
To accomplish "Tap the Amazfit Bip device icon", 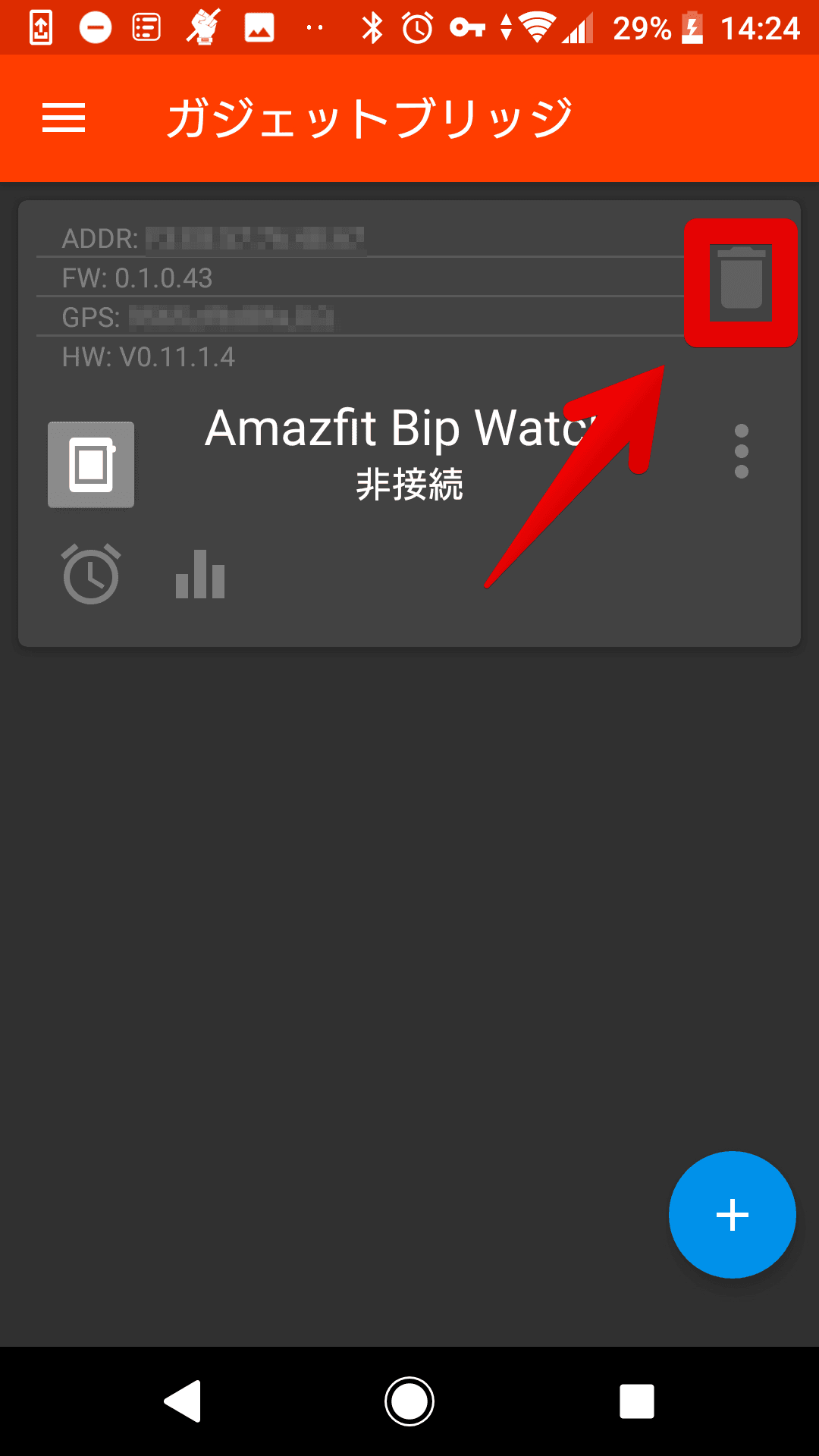I will [91, 464].
